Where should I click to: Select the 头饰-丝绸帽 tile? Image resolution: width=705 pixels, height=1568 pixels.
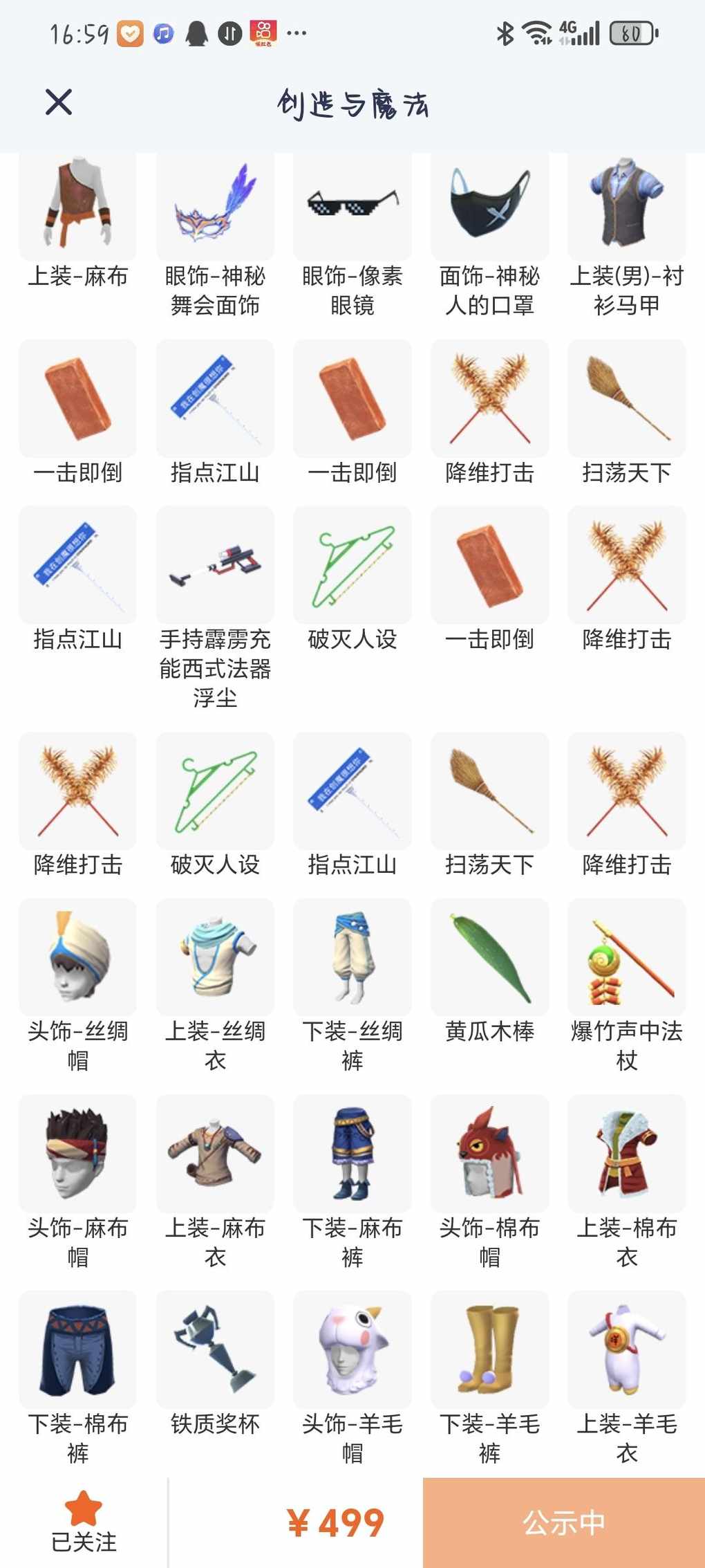coord(78,986)
